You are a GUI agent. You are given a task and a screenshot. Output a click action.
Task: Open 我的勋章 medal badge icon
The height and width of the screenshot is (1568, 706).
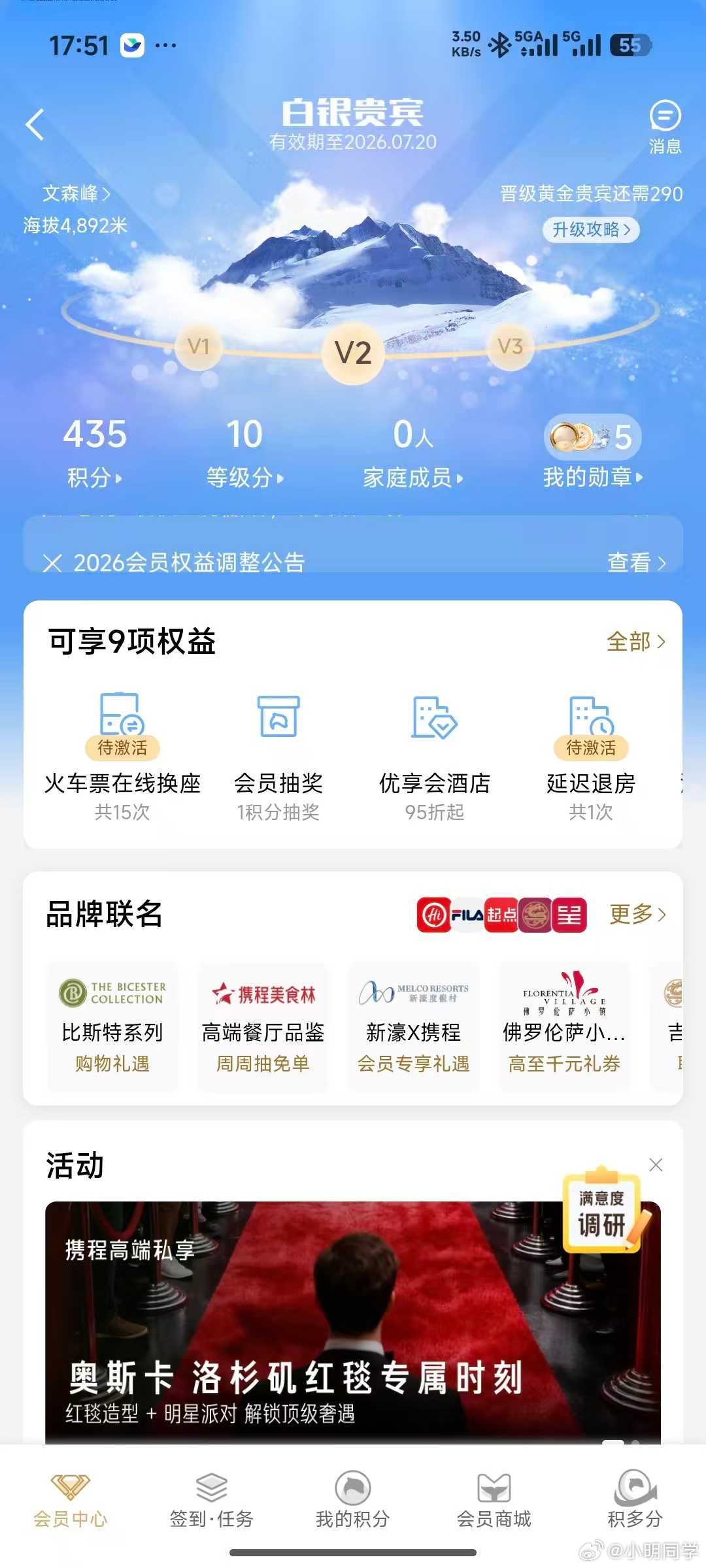click(x=590, y=438)
